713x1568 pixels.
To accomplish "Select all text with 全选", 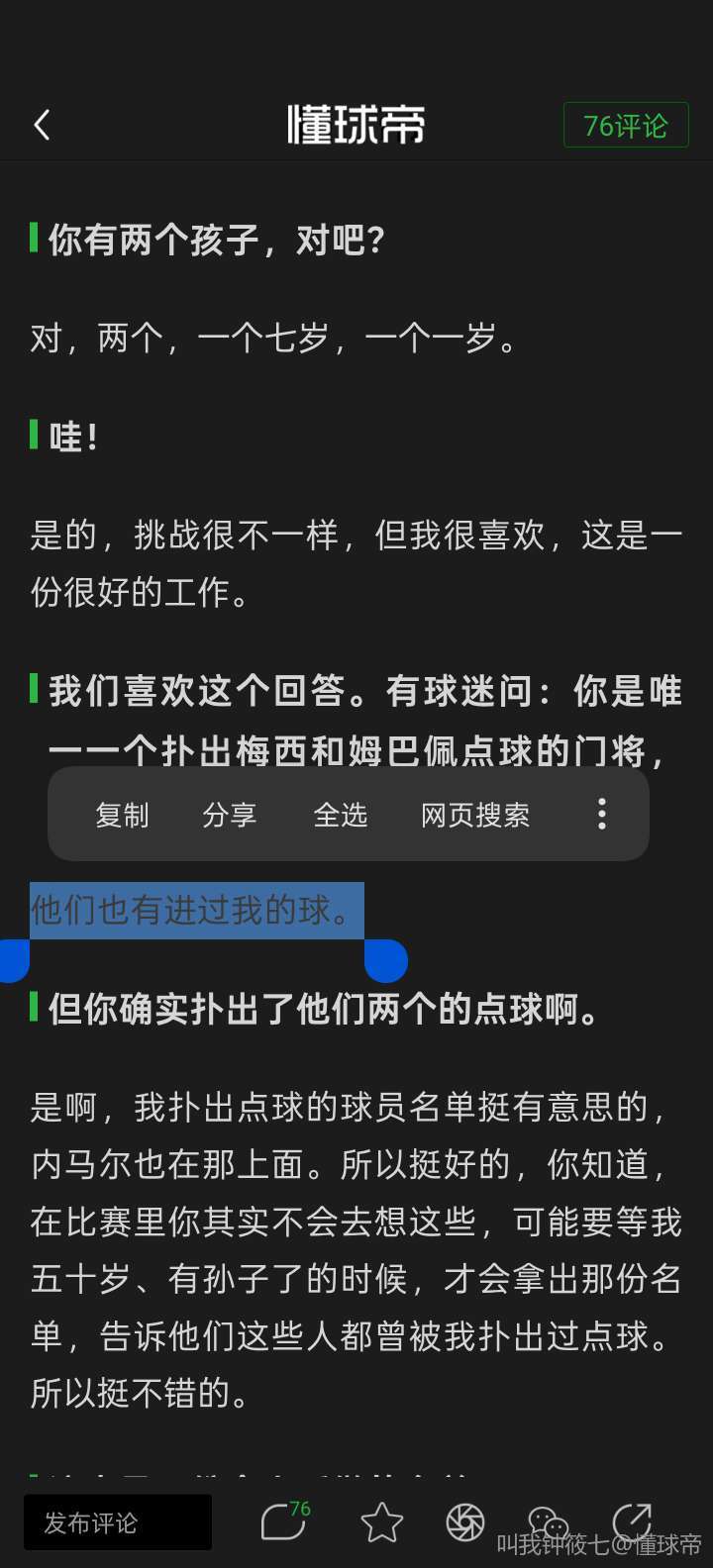I will pyautogui.click(x=340, y=815).
